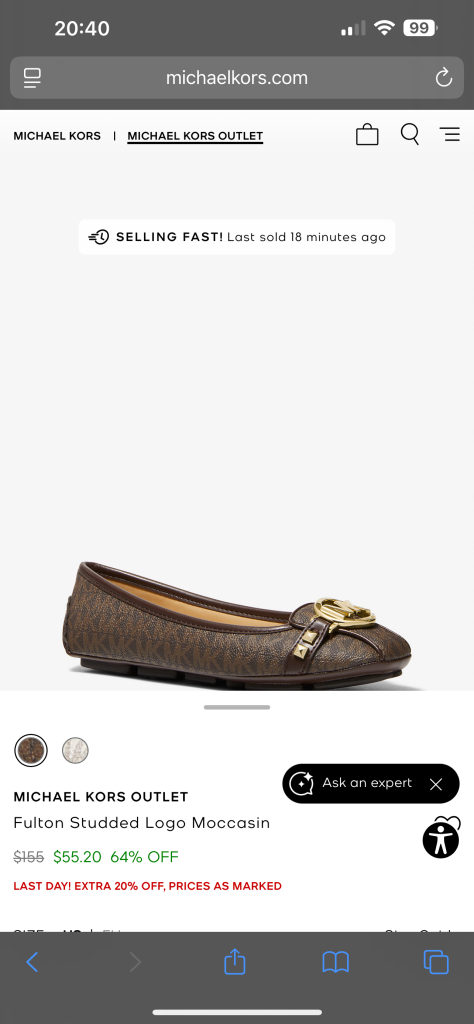Viewport: 474px width, 1024px height.
Task: Choose the brown color swatch
Action: [x=31, y=750]
